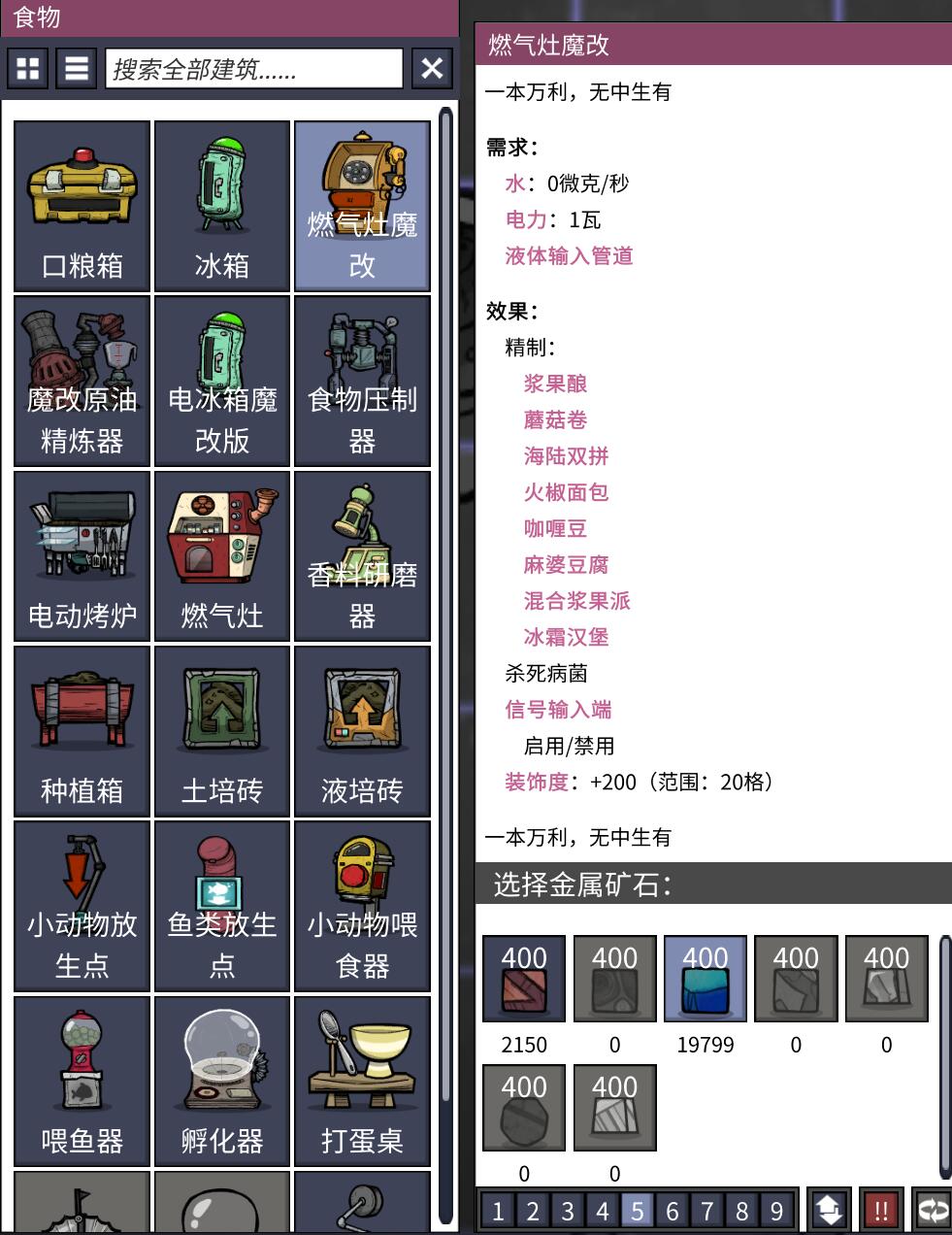The image size is (952, 1235).
Task: Choose the ore material with 2150 available
Action: 524,979
